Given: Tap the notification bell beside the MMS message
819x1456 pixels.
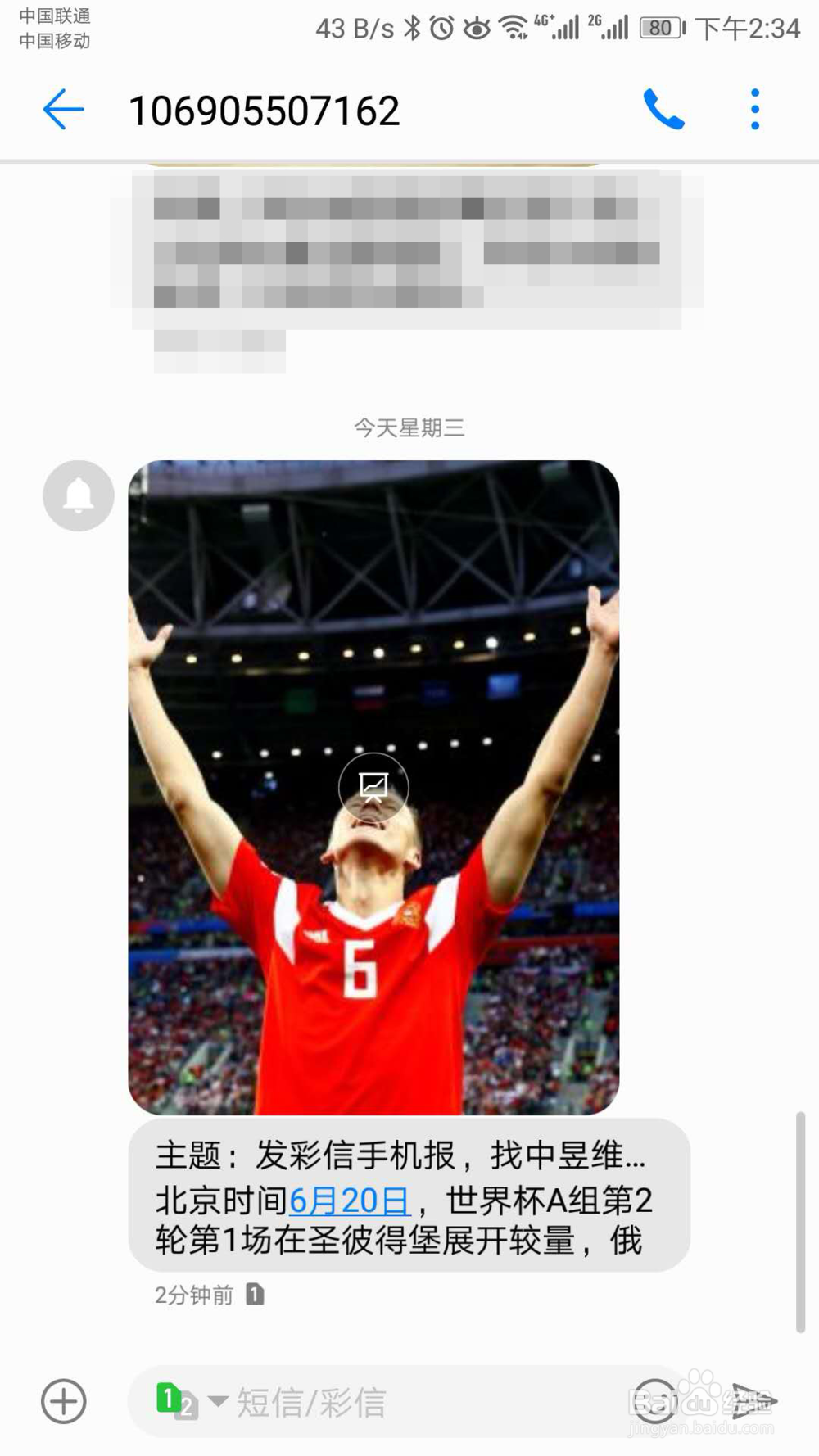Looking at the screenshot, I should point(78,495).
